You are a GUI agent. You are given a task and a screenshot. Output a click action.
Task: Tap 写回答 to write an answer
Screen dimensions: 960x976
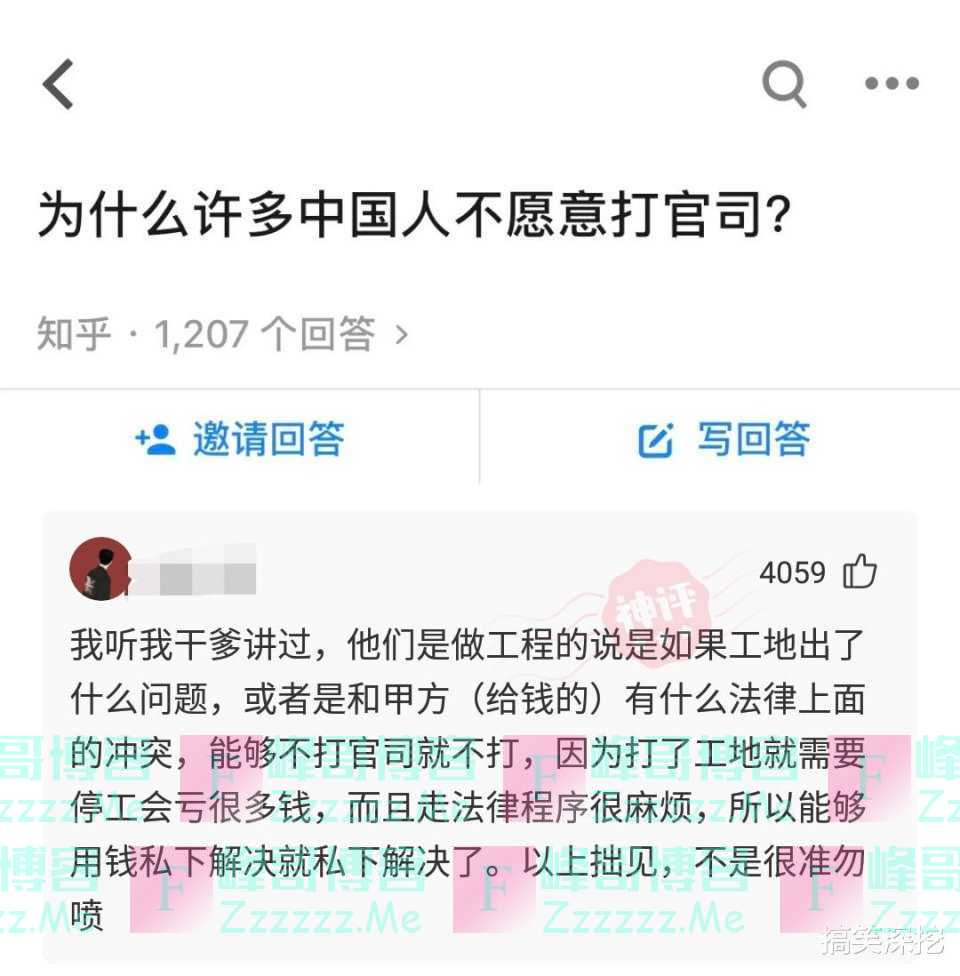tap(722, 439)
